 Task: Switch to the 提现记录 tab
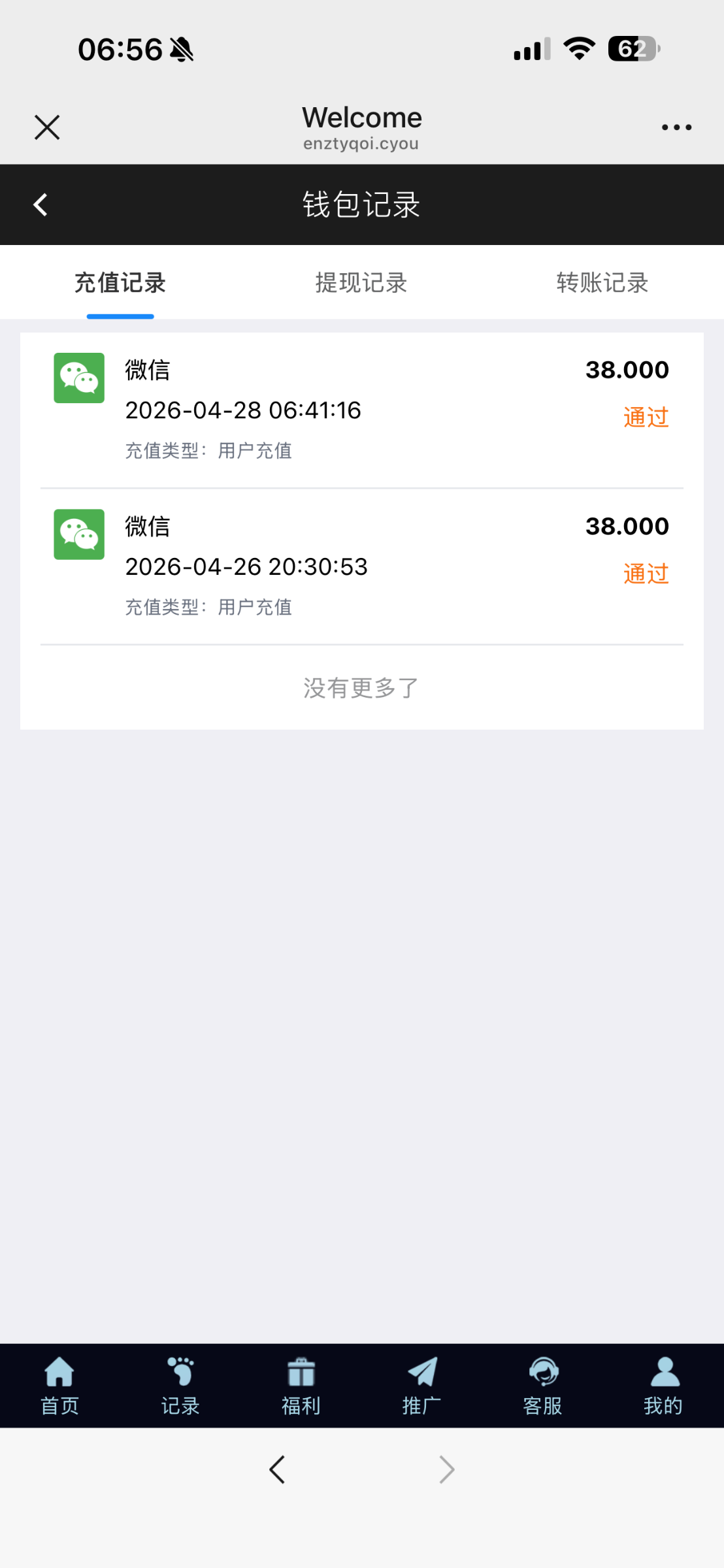(x=361, y=283)
